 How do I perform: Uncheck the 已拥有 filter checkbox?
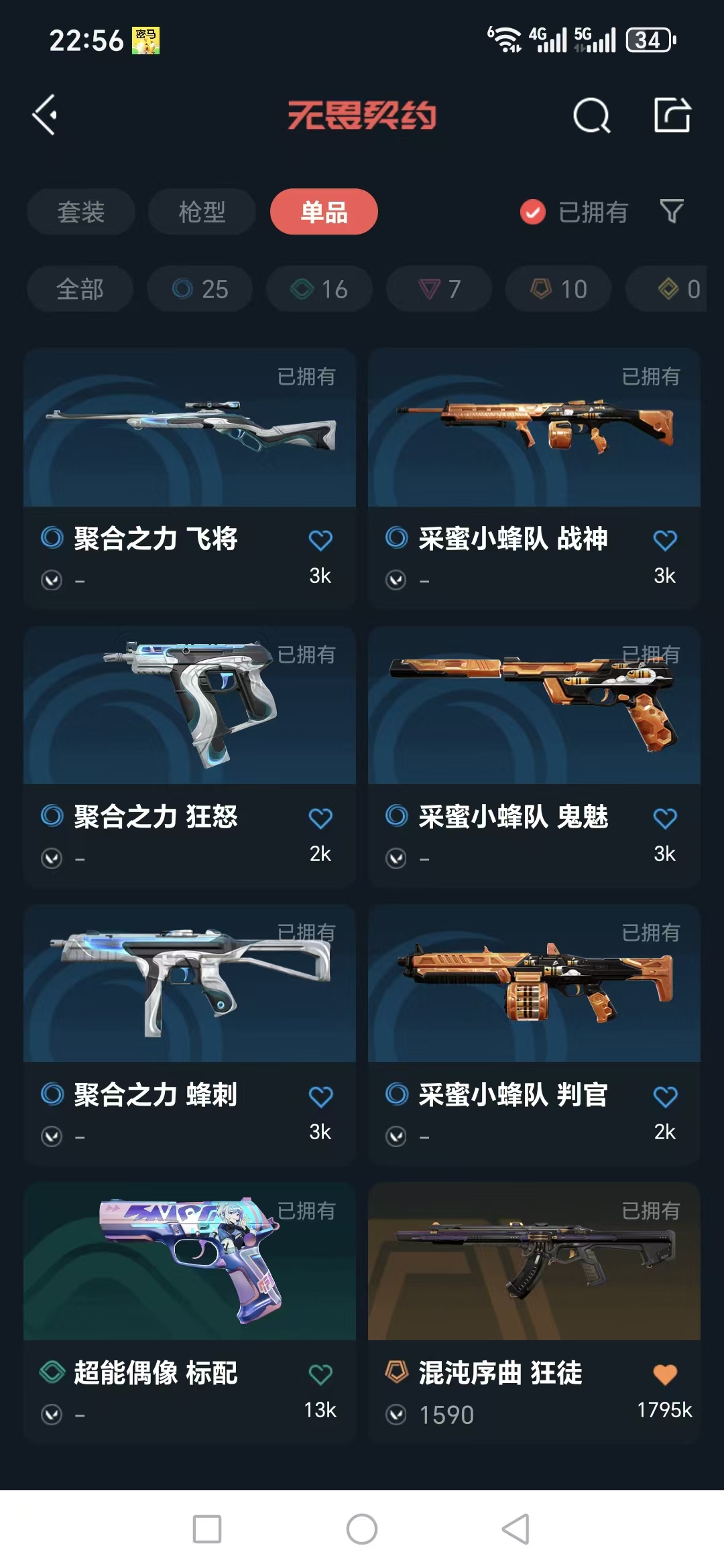(533, 212)
